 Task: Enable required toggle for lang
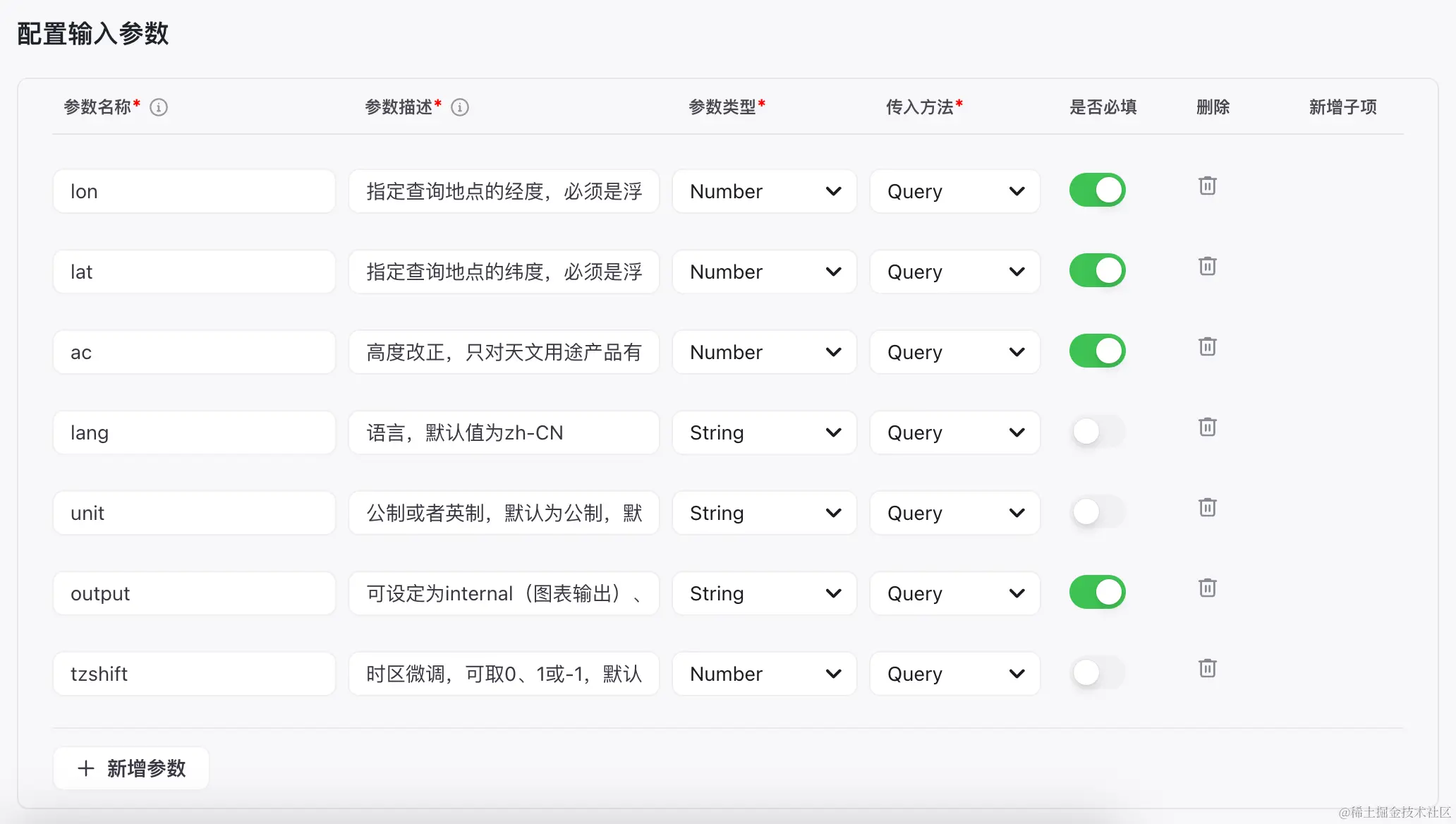[1097, 431]
